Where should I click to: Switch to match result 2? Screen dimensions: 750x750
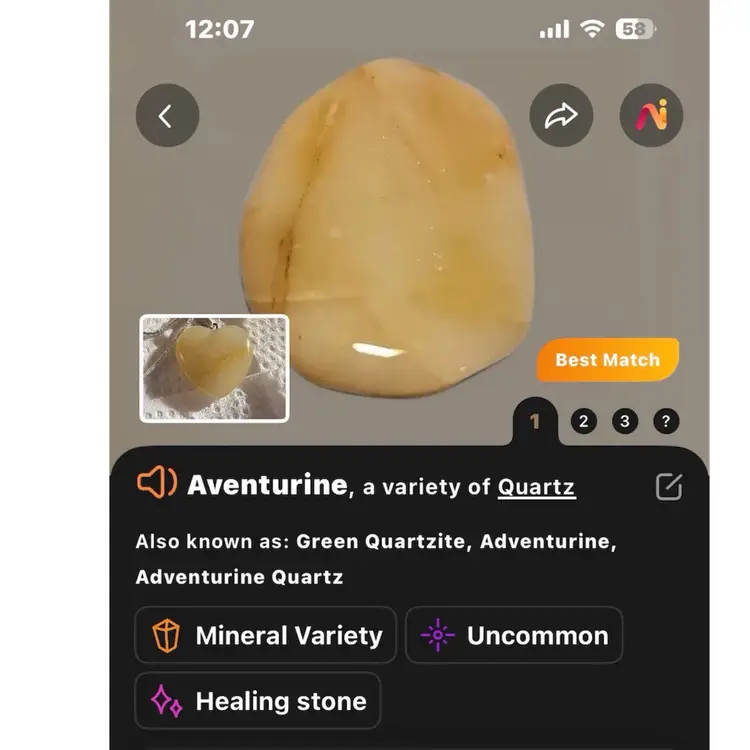pyautogui.click(x=583, y=421)
